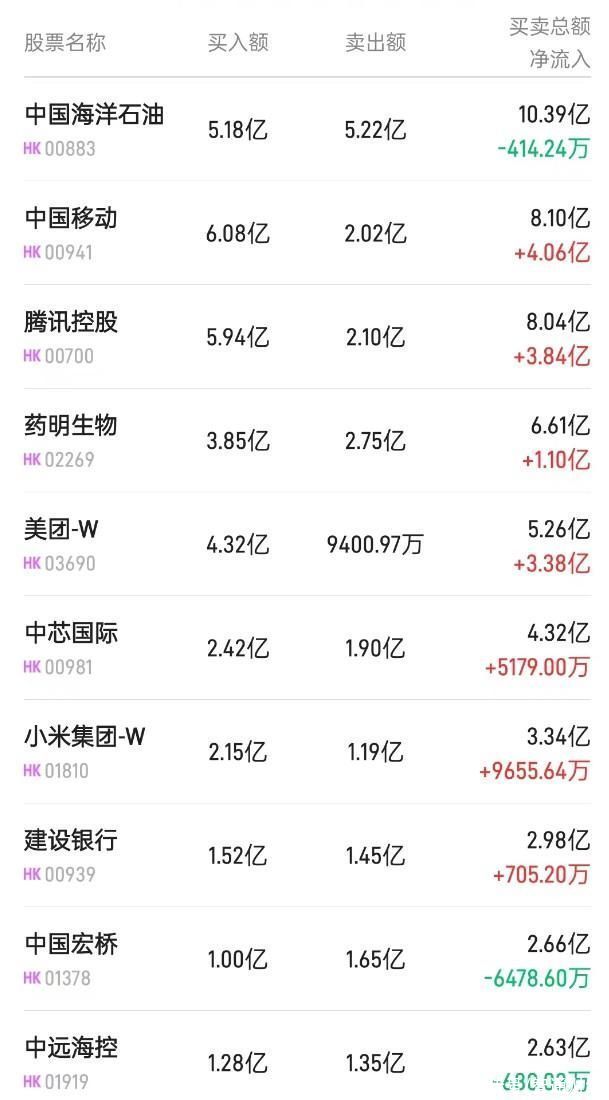View 腾讯控股 HK 00700 details
The height and width of the screenshot is (1100, 609).
point(307,337)
